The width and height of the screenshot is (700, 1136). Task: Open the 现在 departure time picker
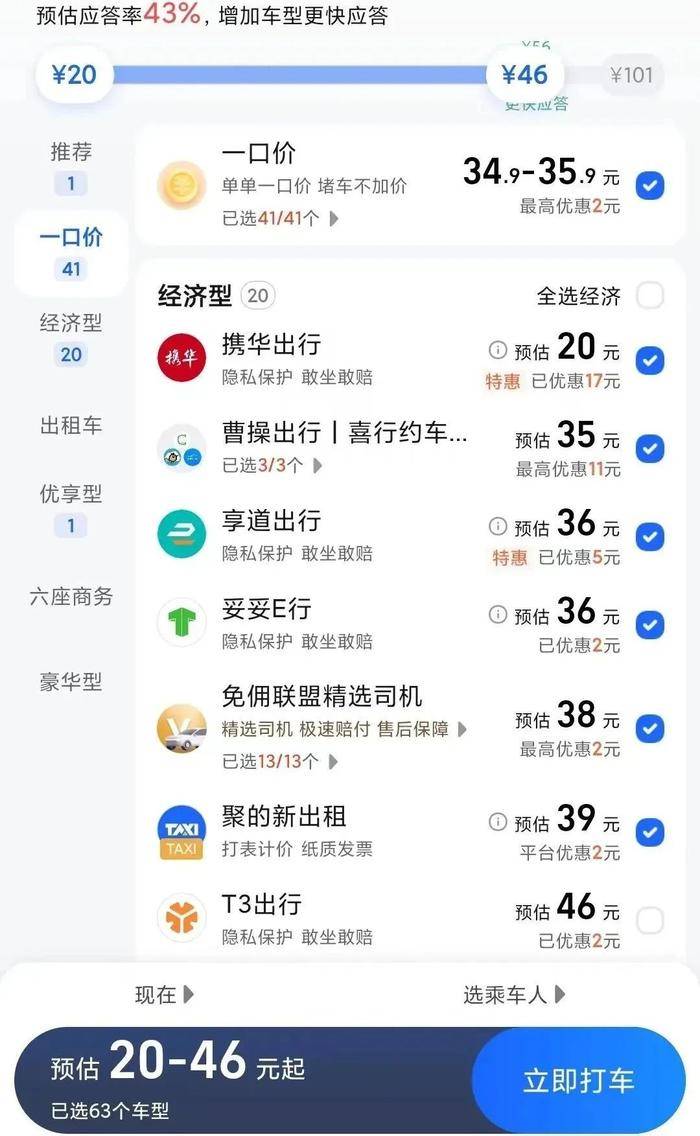tap(164, 995)
